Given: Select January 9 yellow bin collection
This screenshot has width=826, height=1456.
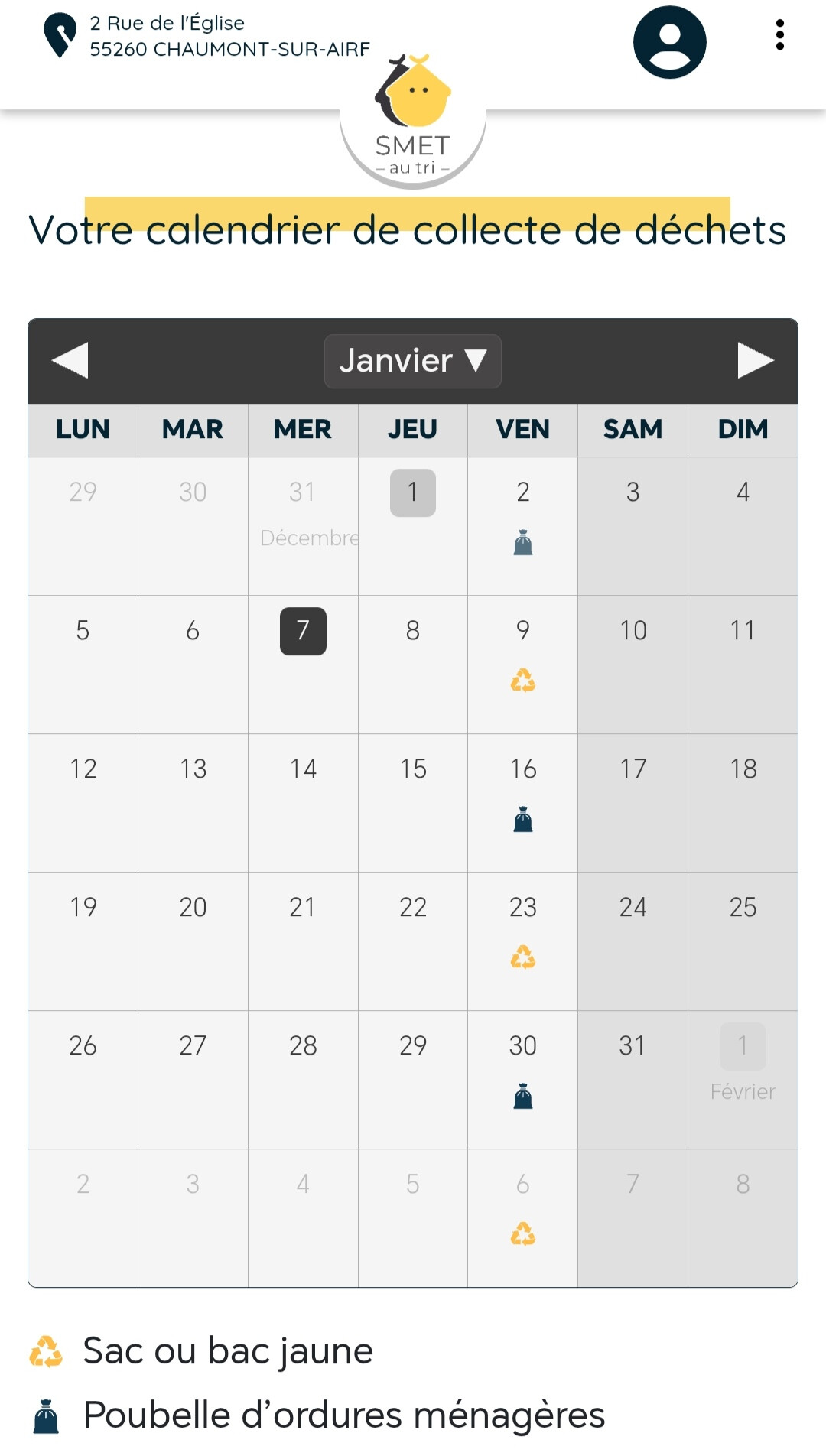Looking at the screenshot, I should pyautogui.click(x=523, y=665).
